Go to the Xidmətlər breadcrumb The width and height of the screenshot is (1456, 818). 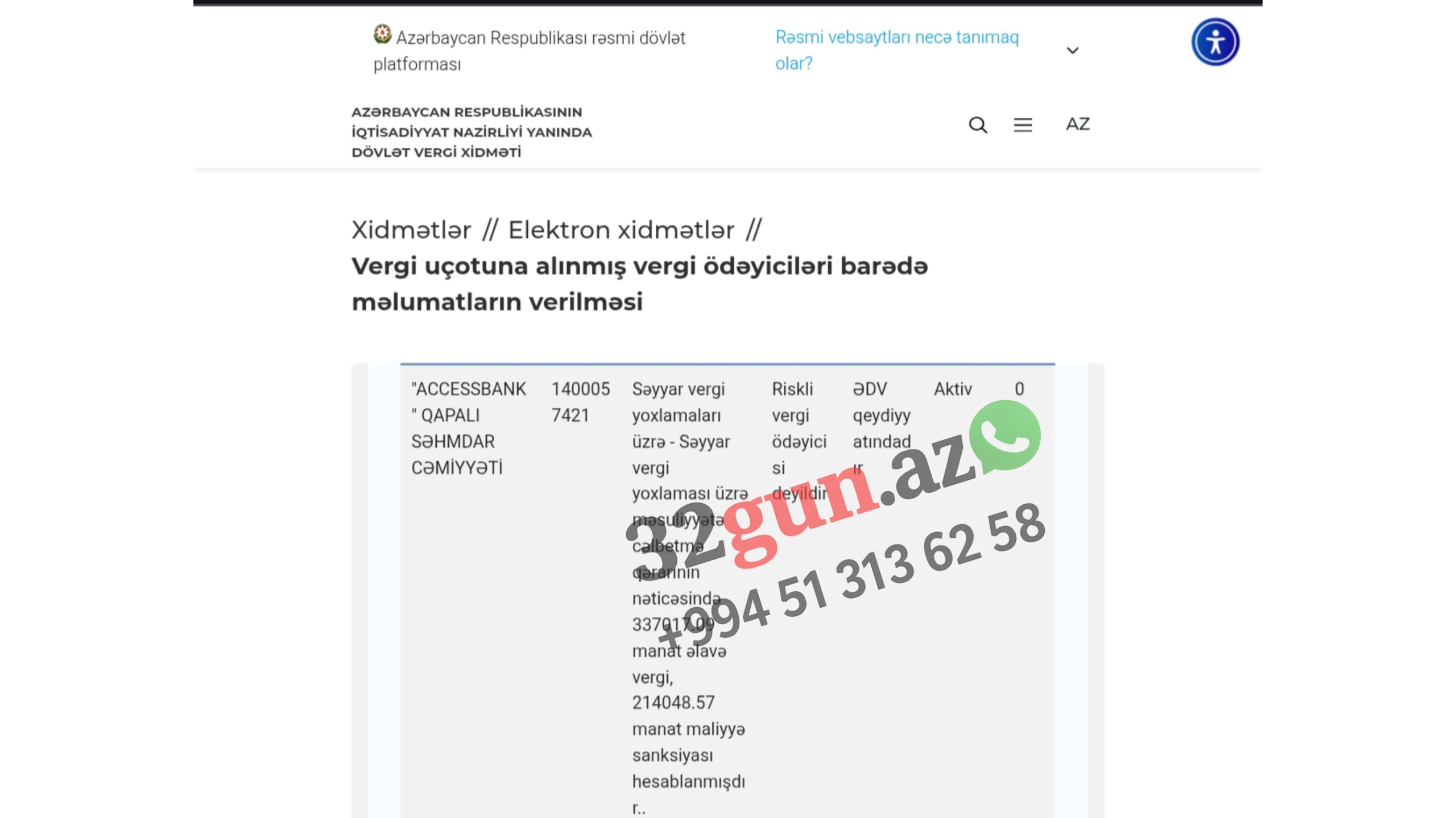(411, 230)
